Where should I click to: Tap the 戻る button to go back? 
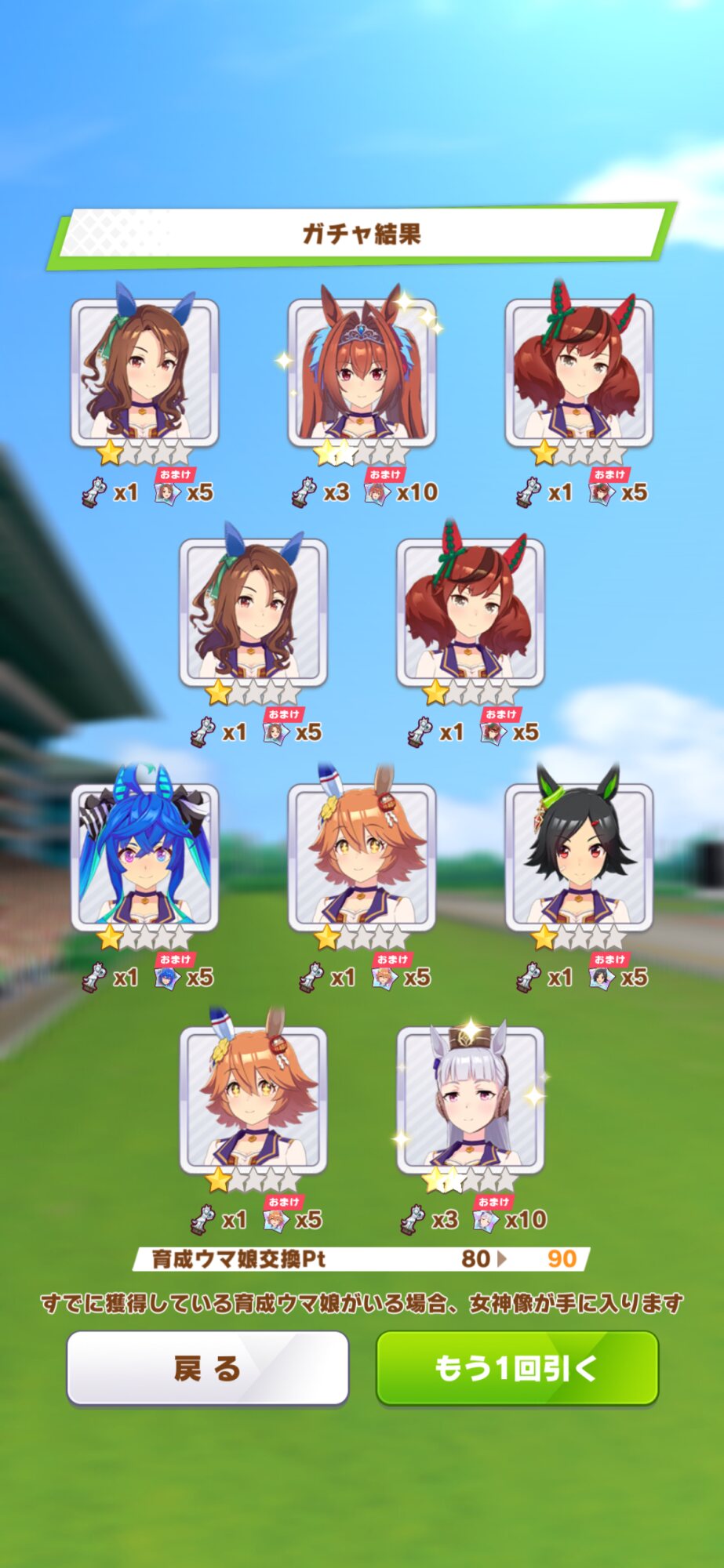(207, 1368)
